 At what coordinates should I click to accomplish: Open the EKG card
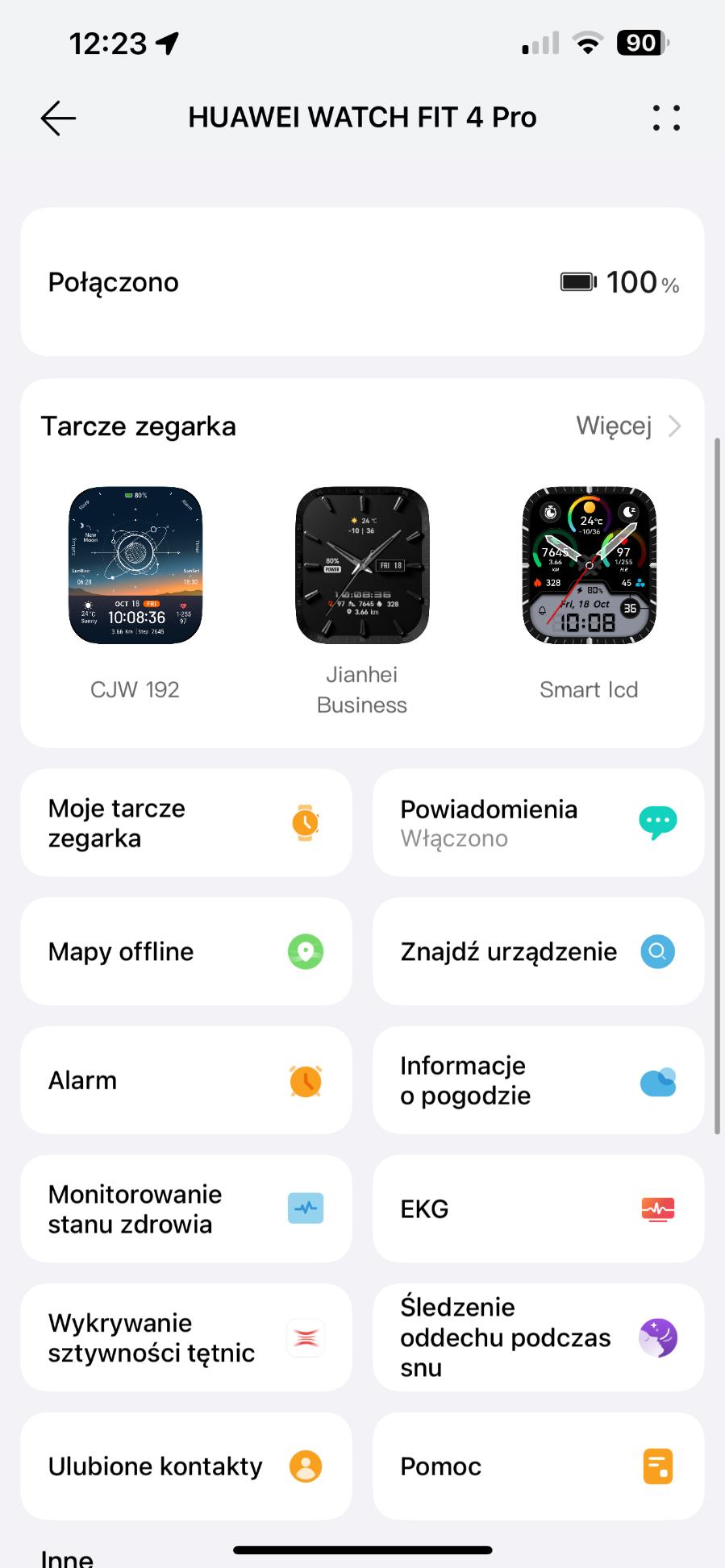[x=538, y=1208]
